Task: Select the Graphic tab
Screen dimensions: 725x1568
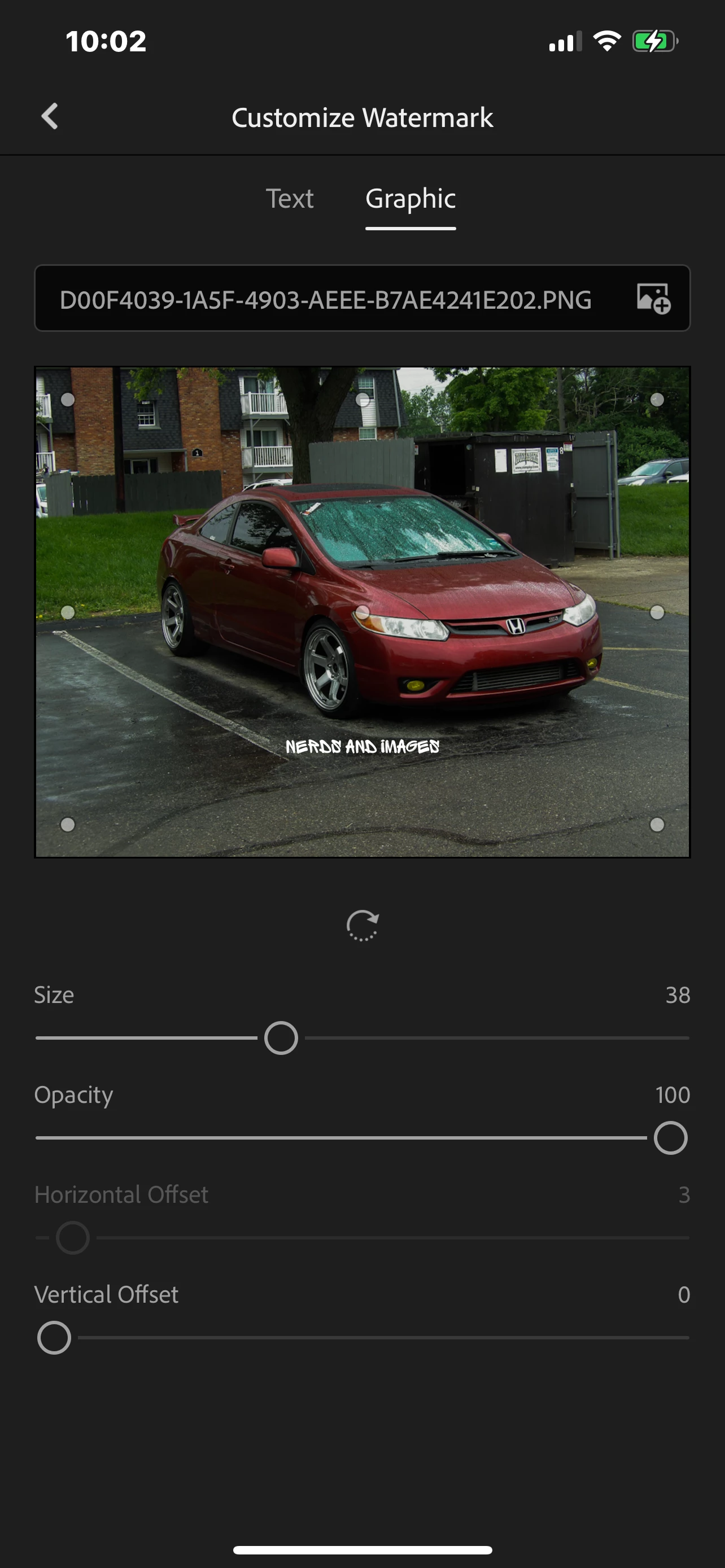Action: [x=410, y=199]
